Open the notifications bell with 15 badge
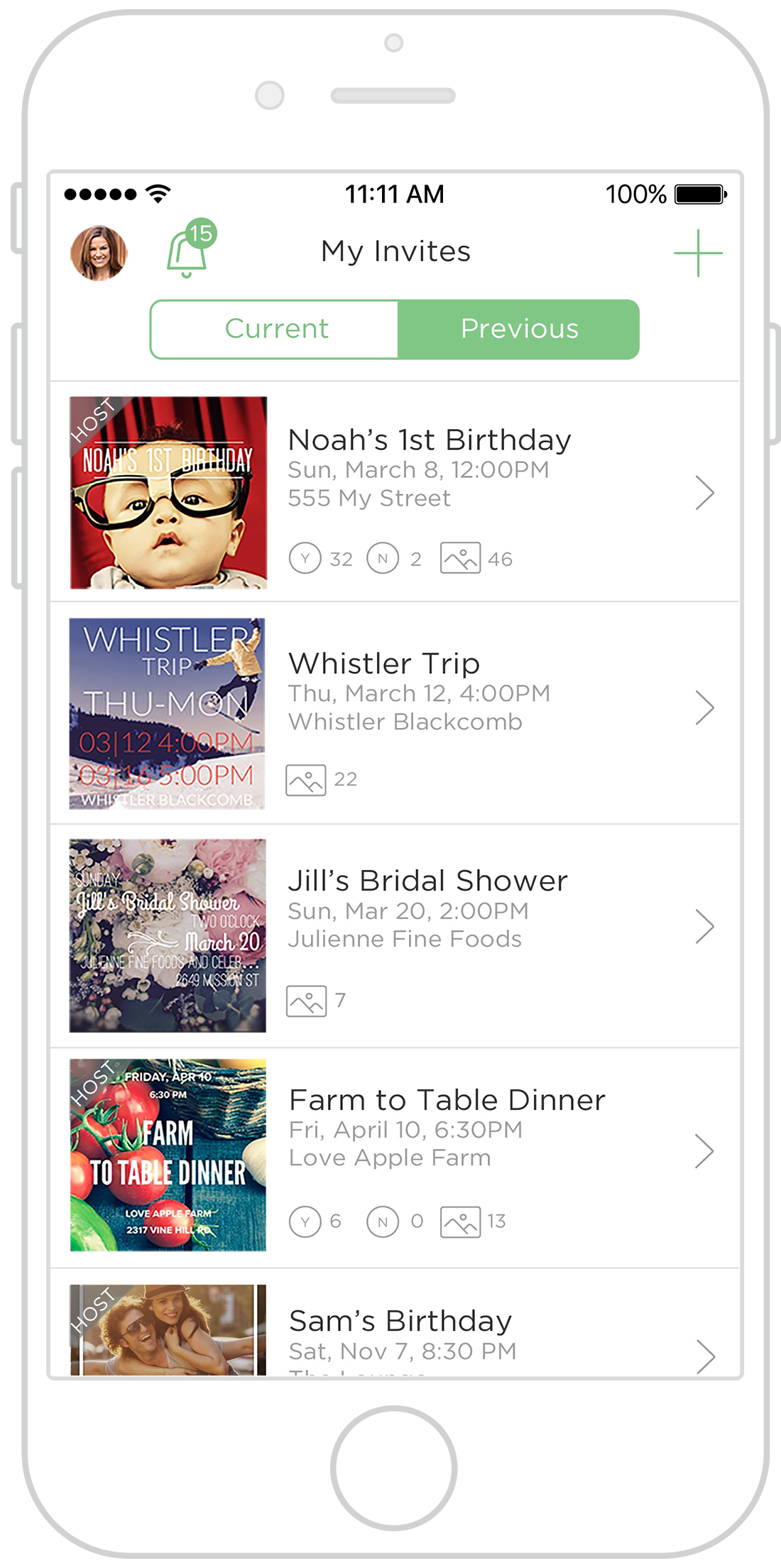 coord(188,251)
